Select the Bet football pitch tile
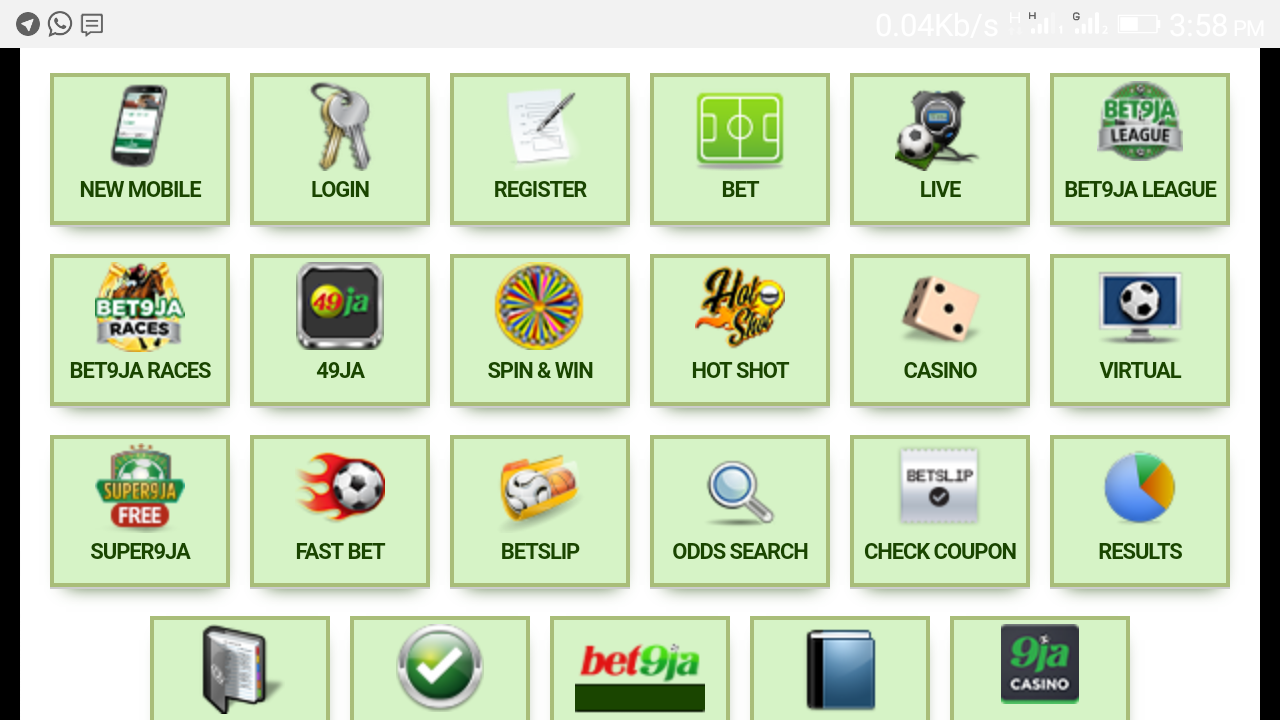The height and width of the screenshot is (720, 1280). [x=740, y=149]
